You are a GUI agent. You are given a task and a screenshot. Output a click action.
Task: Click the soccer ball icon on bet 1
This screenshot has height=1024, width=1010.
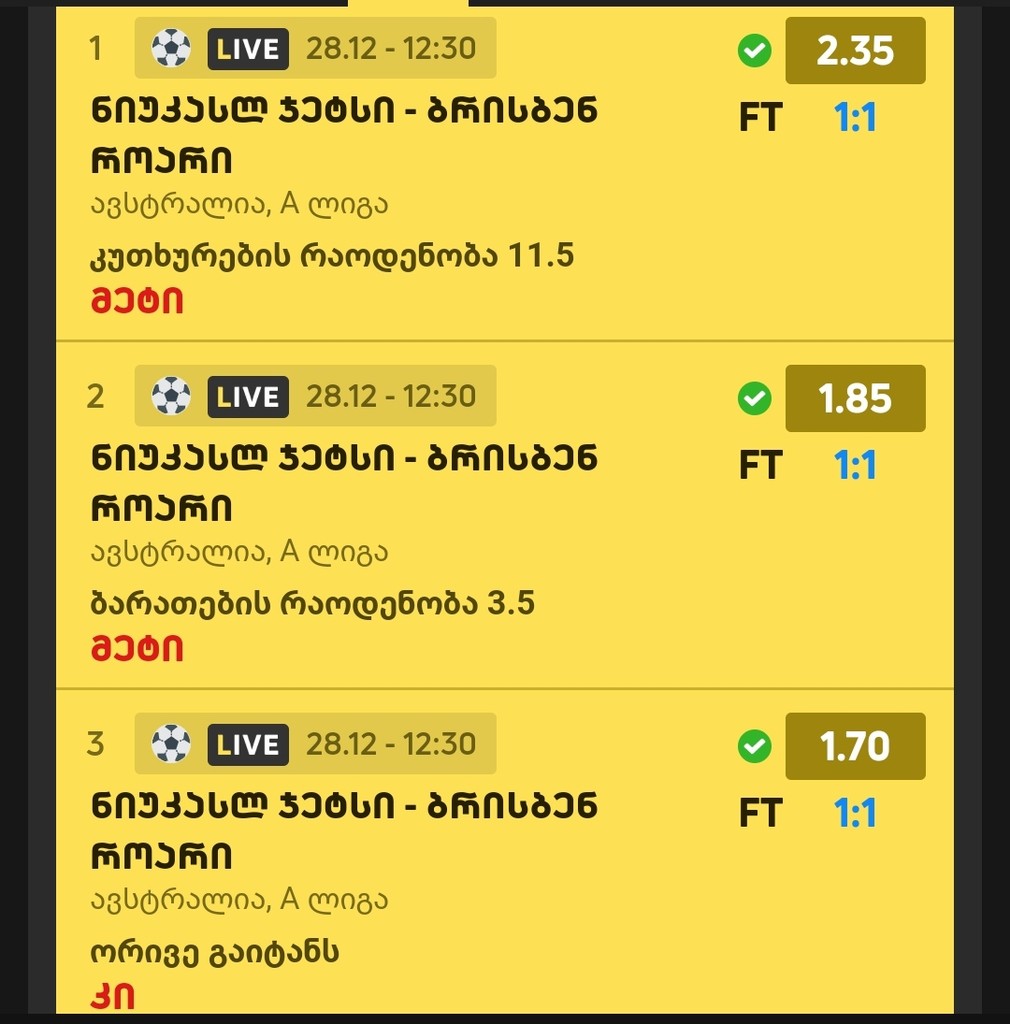tap(171, 47)
